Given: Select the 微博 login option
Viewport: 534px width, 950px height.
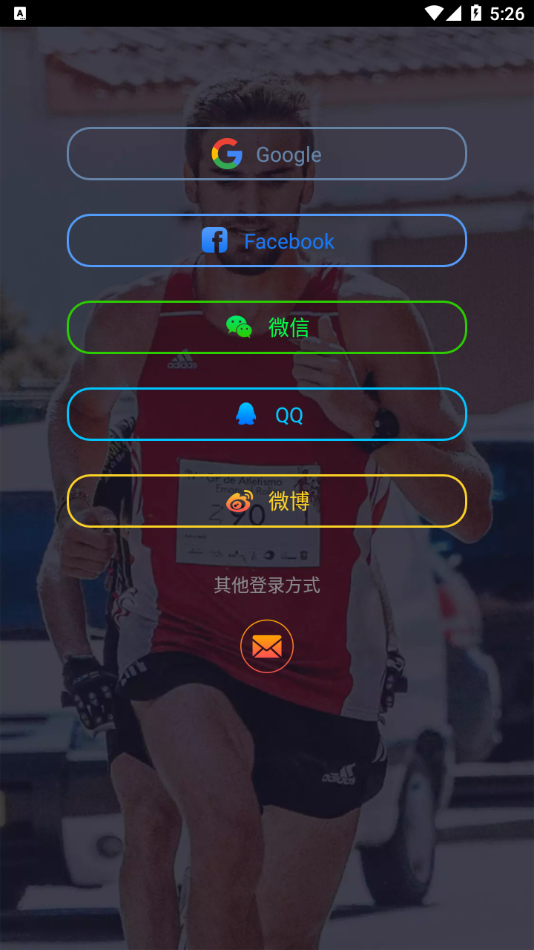Looking at the screenshot, I should [267, 501].
